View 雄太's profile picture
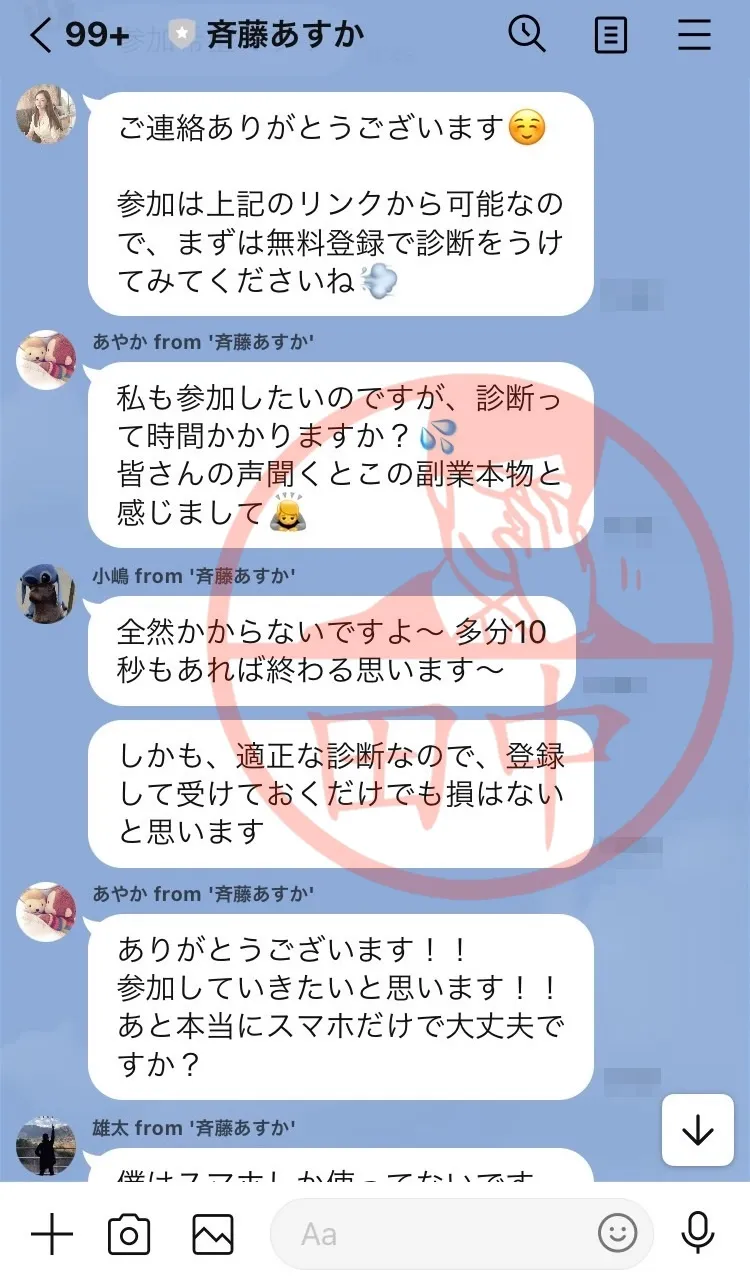Screen dimensions: 750x1284 click(x=46, y=1146)
